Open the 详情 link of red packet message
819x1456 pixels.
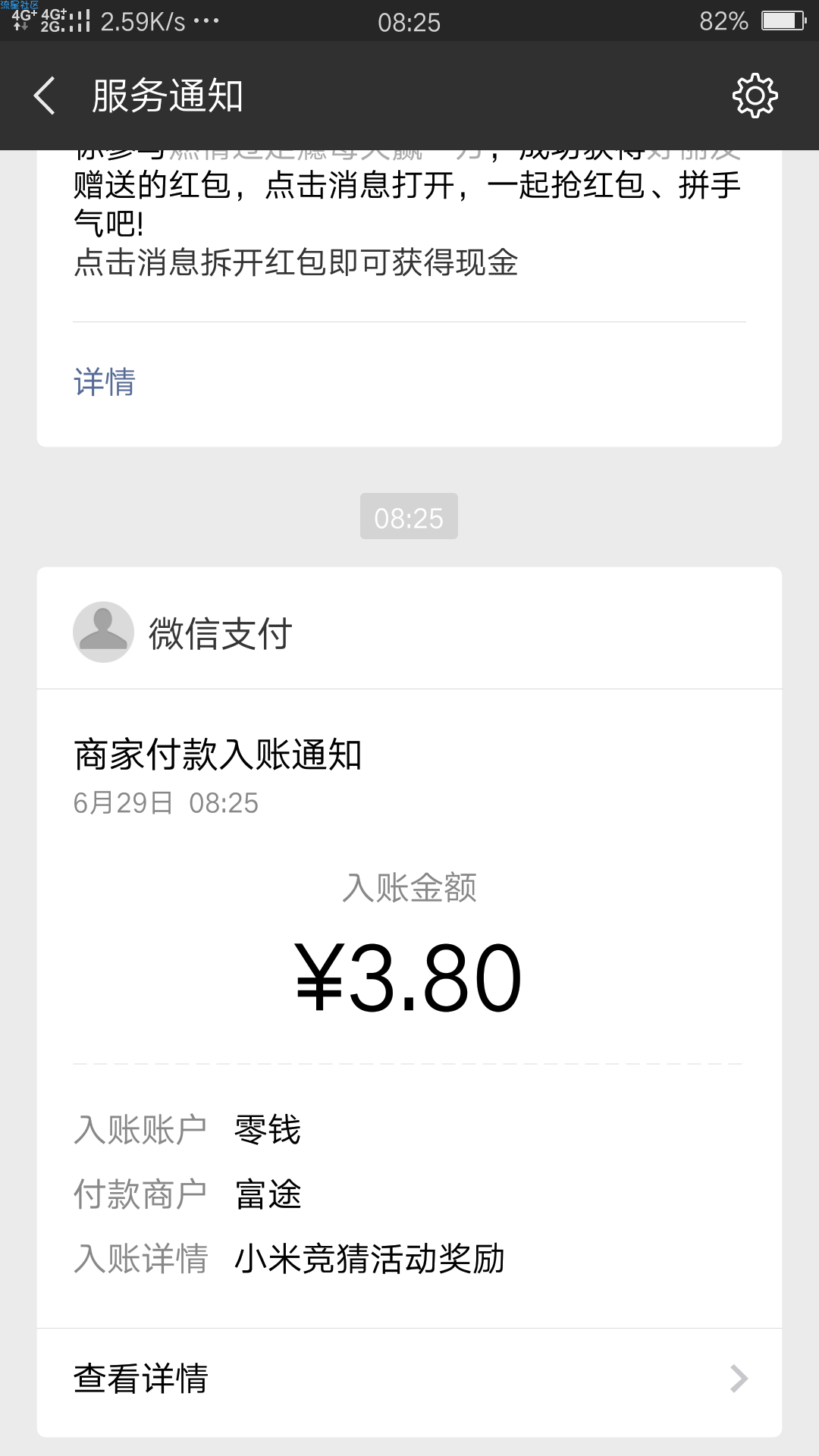105,382
